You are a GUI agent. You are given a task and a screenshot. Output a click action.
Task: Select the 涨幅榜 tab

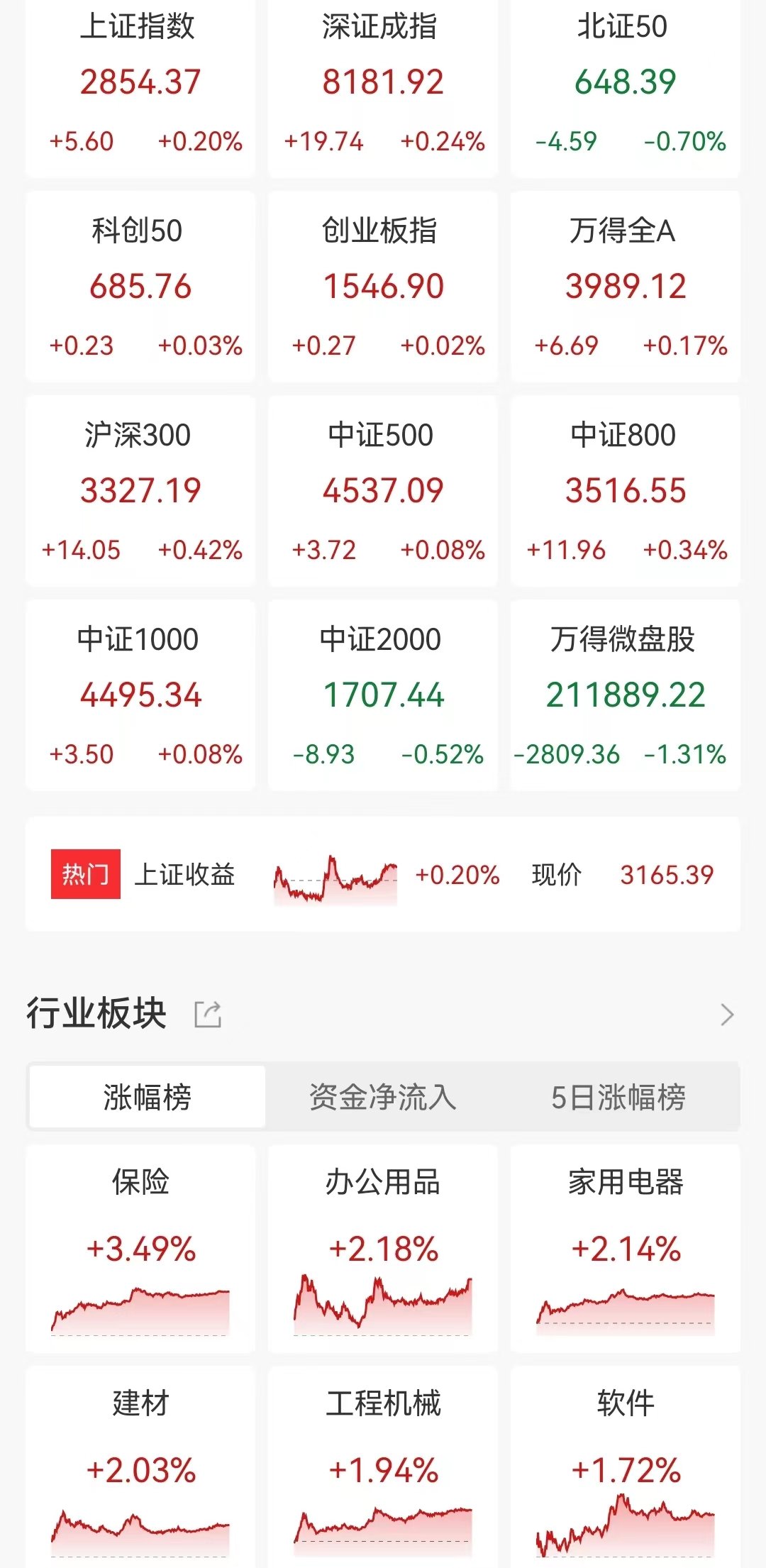(147, 1097)
